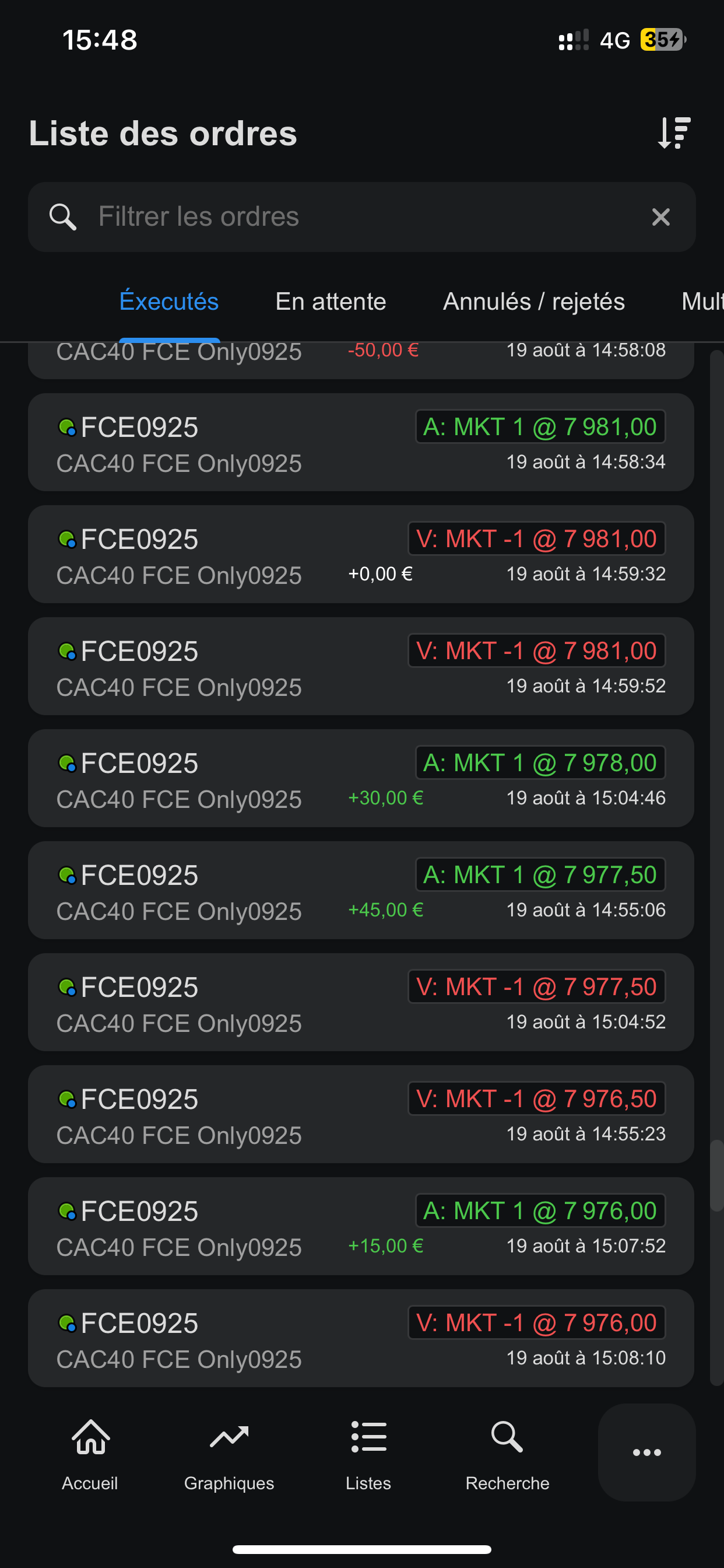Open the sell order executed at 15:08:10
This screenshot has width=724, height=1568.
coord(361,1339)
